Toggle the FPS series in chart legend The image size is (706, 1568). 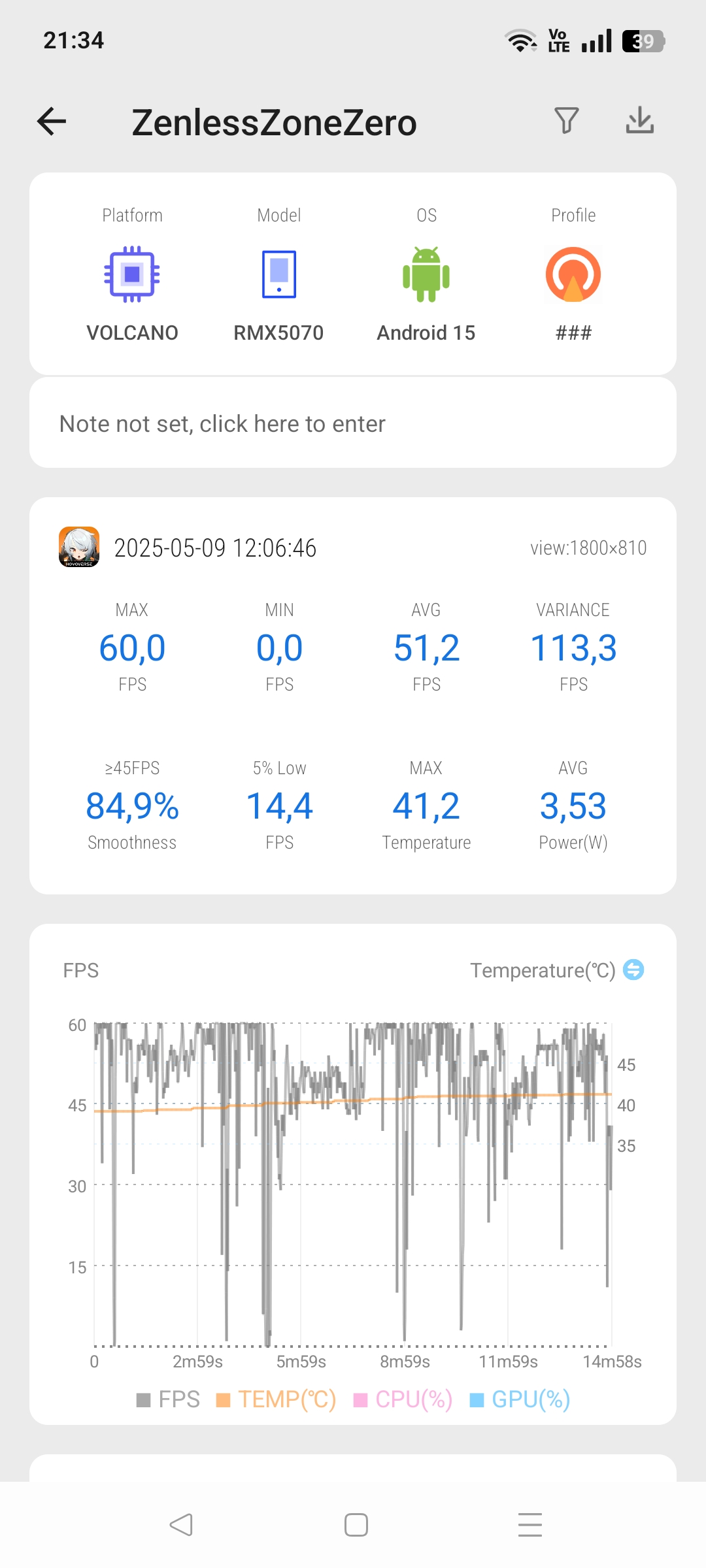168,1399
